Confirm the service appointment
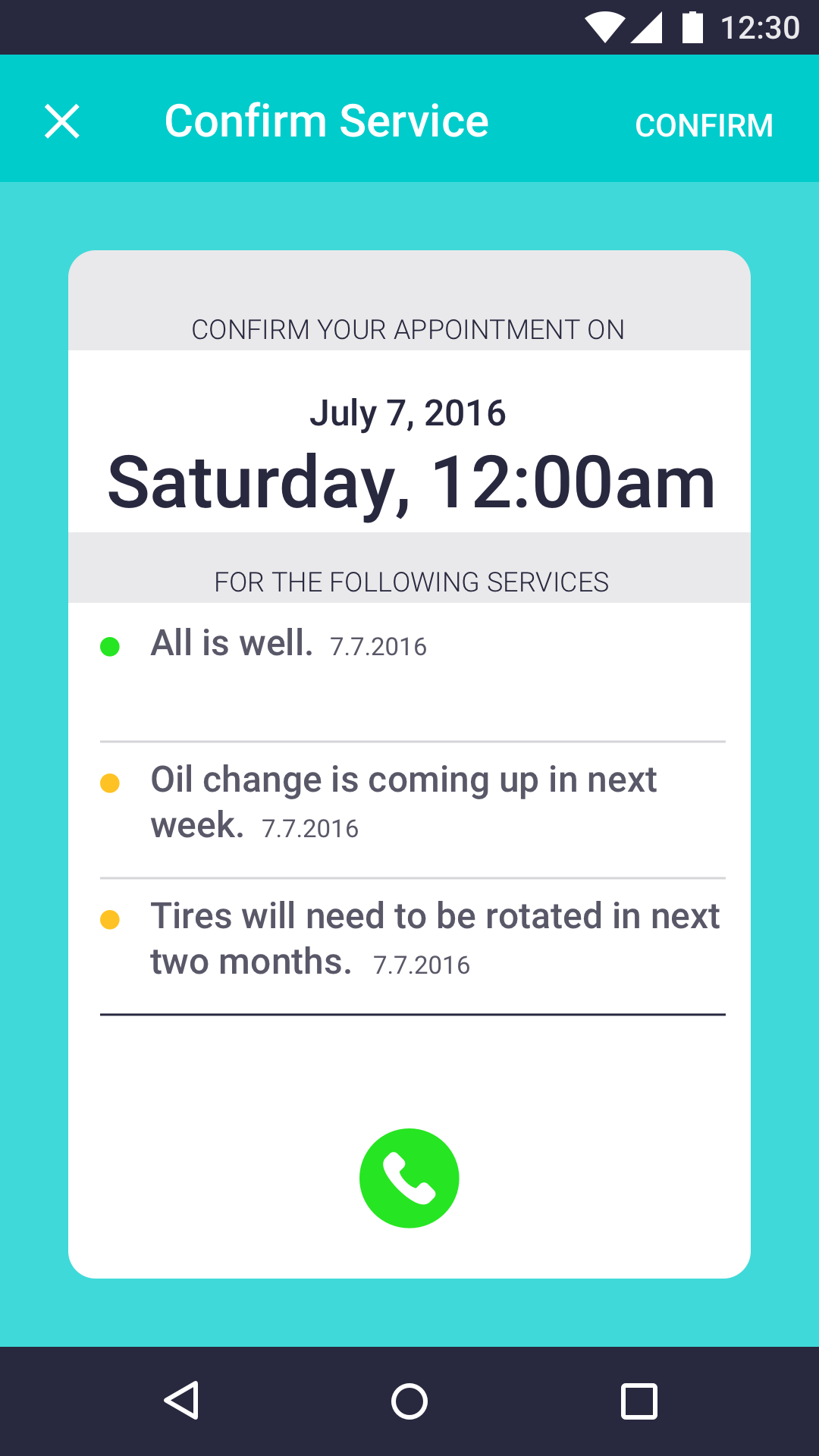The image size is (819, 1456). 704,125
